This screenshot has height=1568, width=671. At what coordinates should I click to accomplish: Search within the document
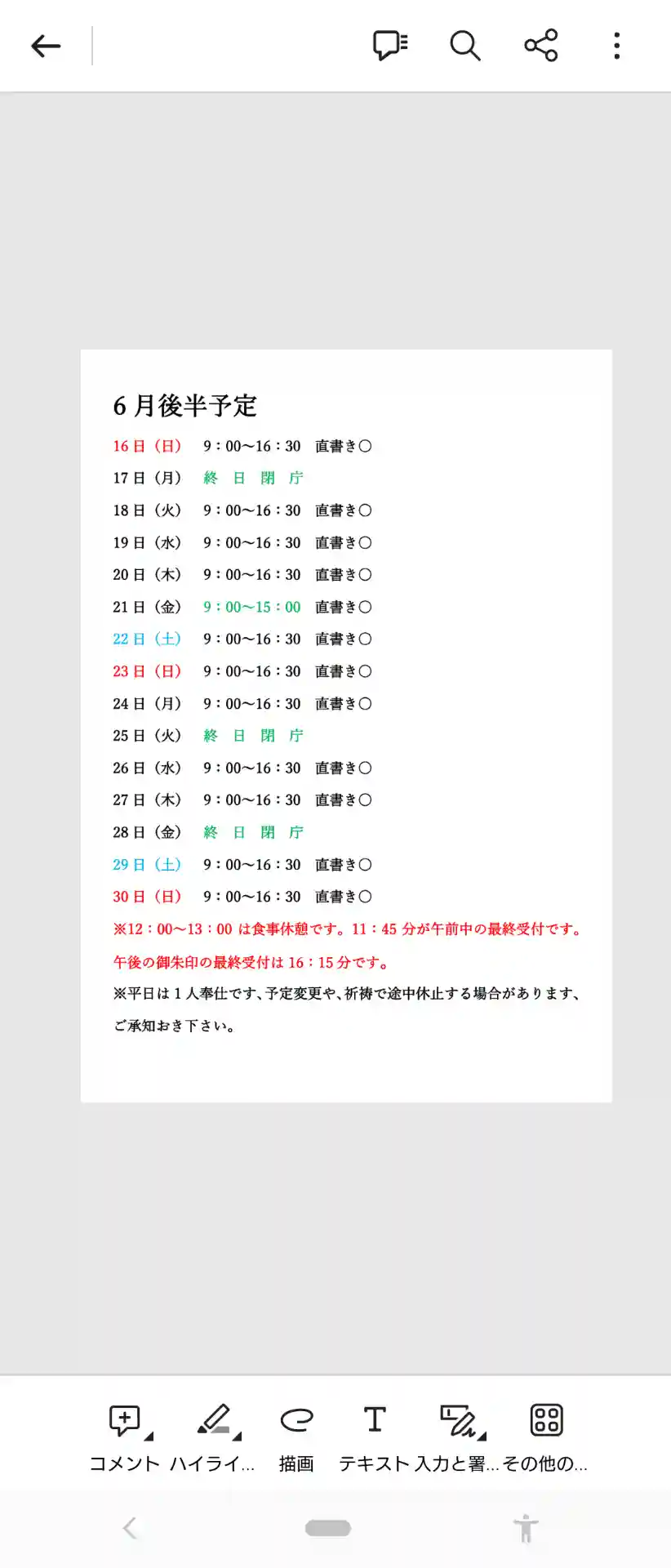[464, 46]
